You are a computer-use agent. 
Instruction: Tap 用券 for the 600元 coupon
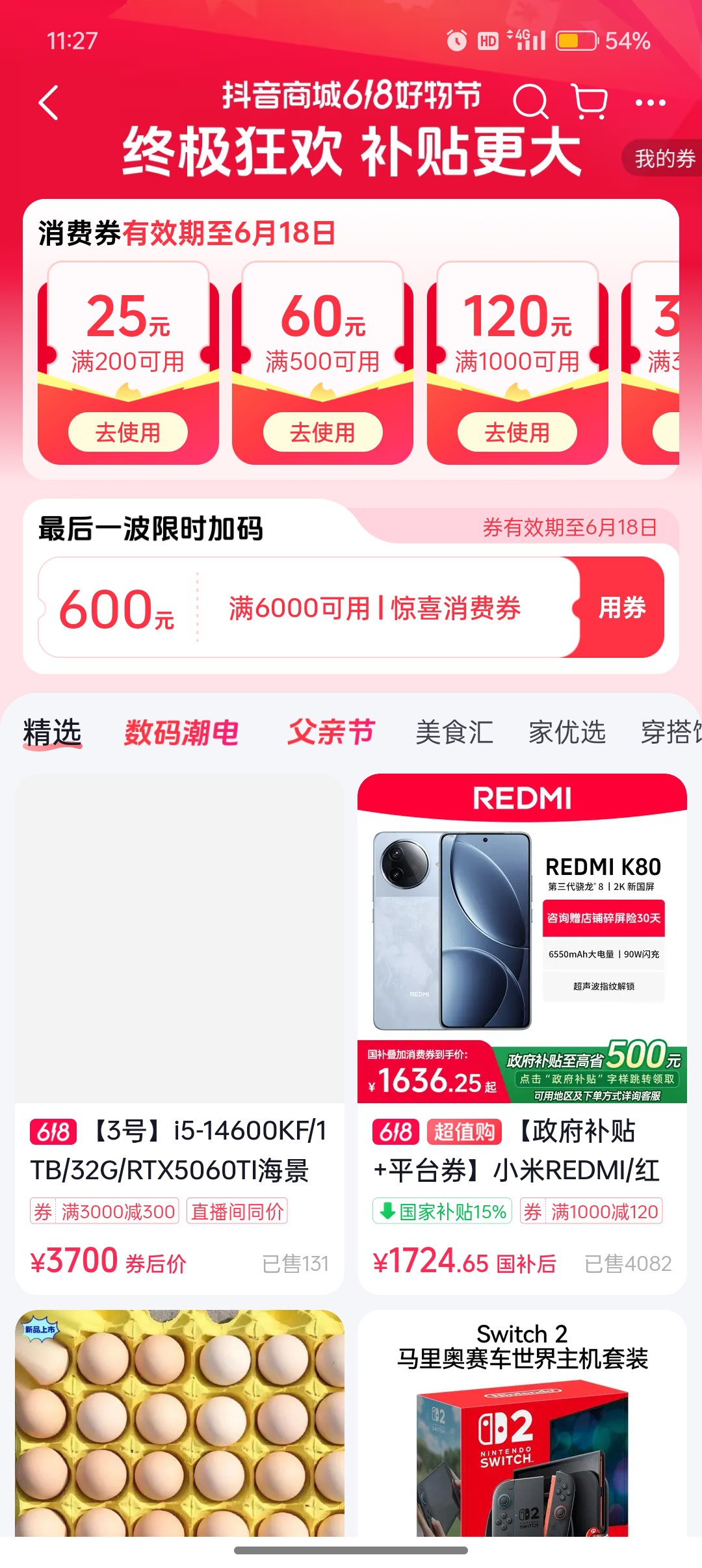point(621,608)
